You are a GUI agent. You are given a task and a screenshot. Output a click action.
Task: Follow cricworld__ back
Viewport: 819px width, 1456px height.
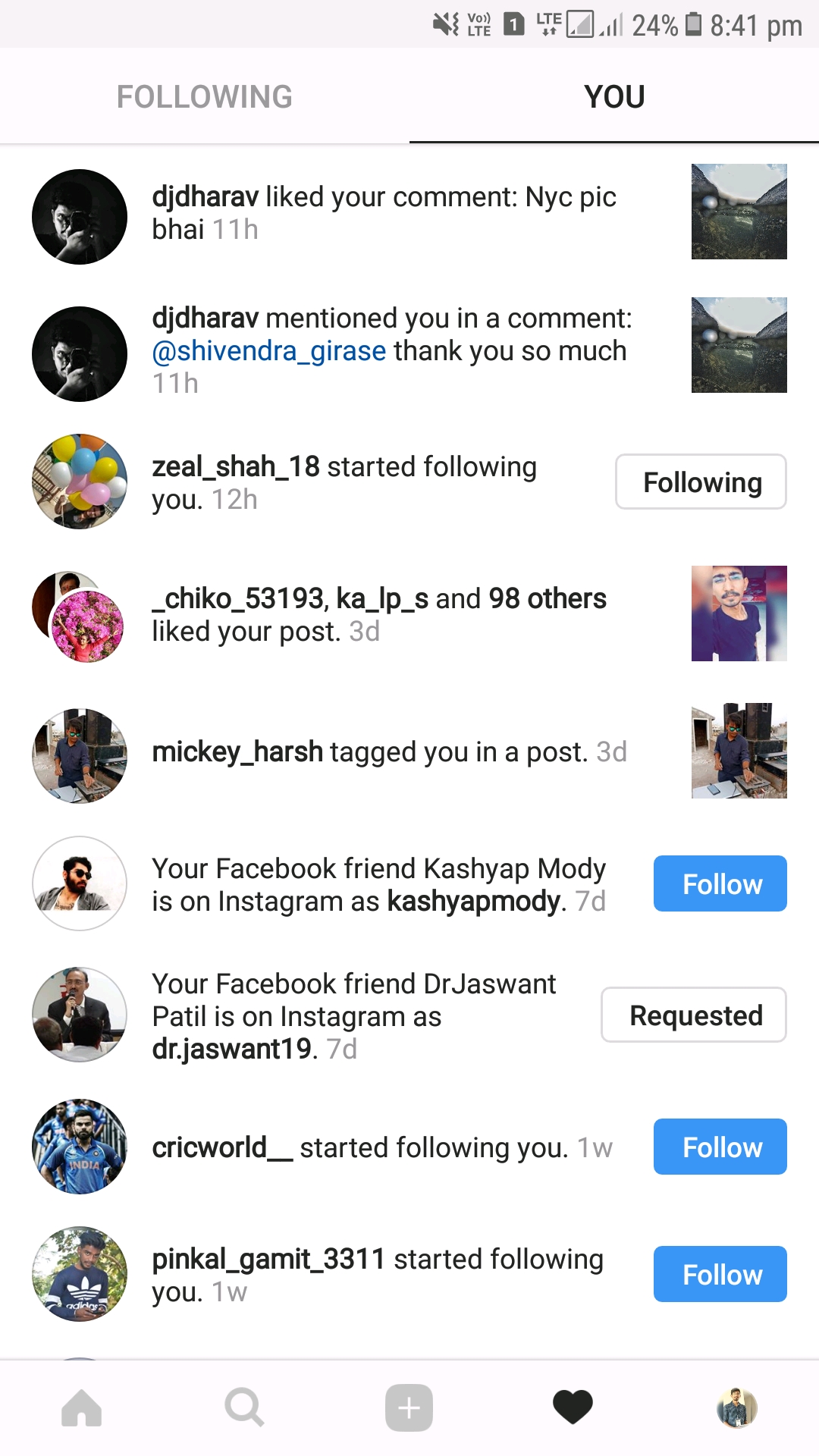click(x=720, y=1147)
